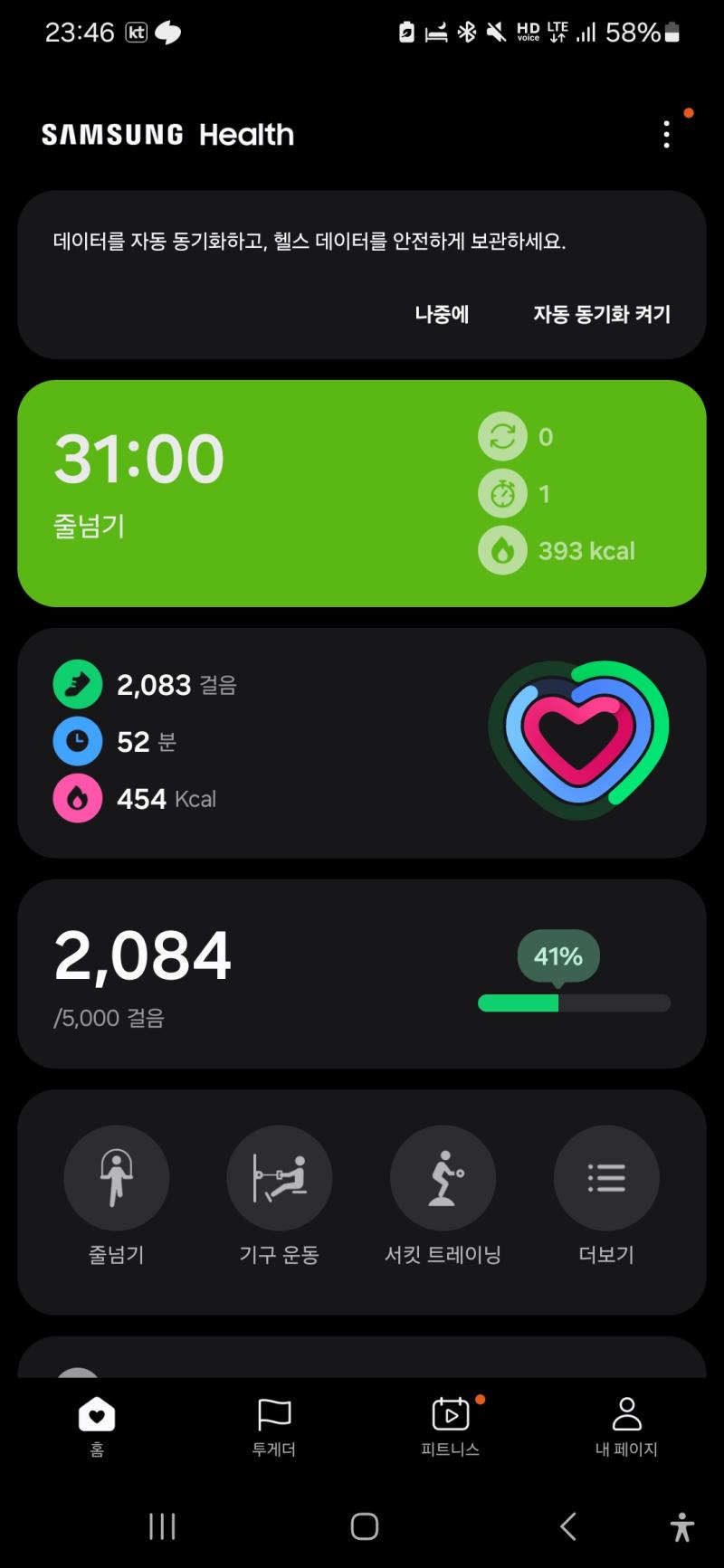Open the green 줄넘기 workout card

point(362,493)
